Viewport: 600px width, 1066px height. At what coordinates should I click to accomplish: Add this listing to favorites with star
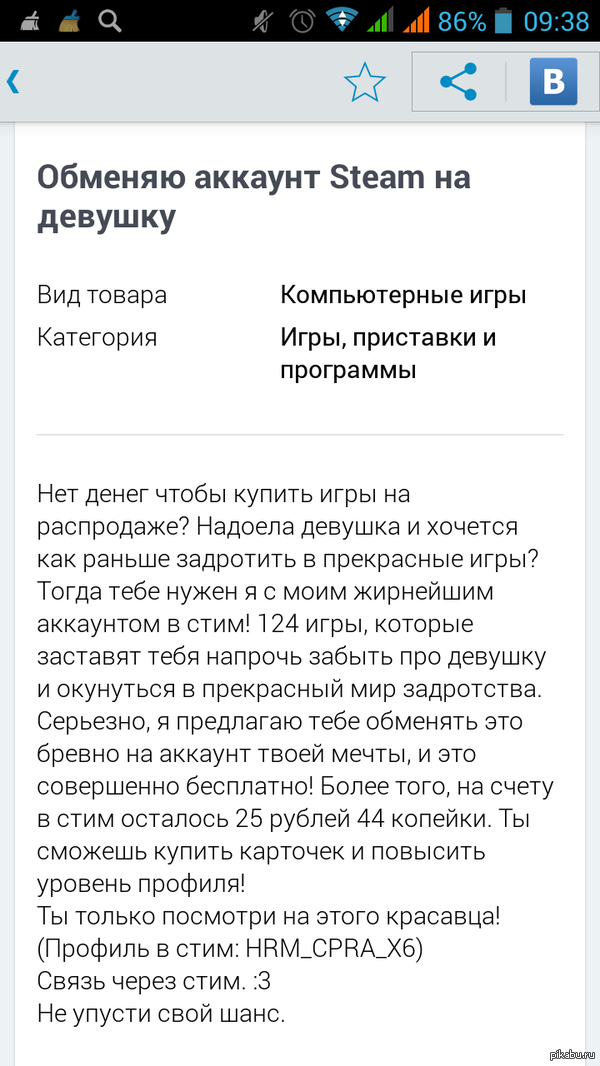(x=364, y=82)
